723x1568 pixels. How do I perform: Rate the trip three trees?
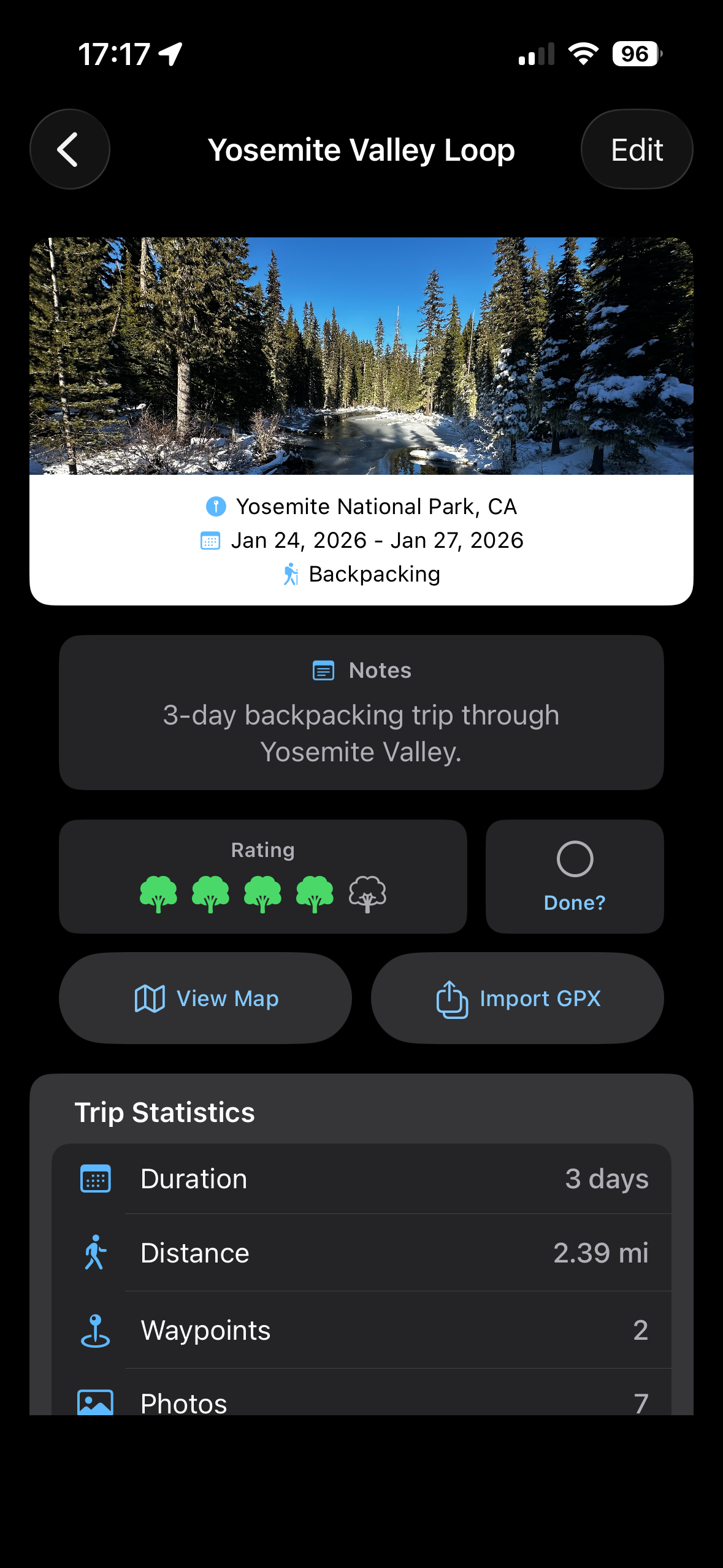[x=262, y=894]
